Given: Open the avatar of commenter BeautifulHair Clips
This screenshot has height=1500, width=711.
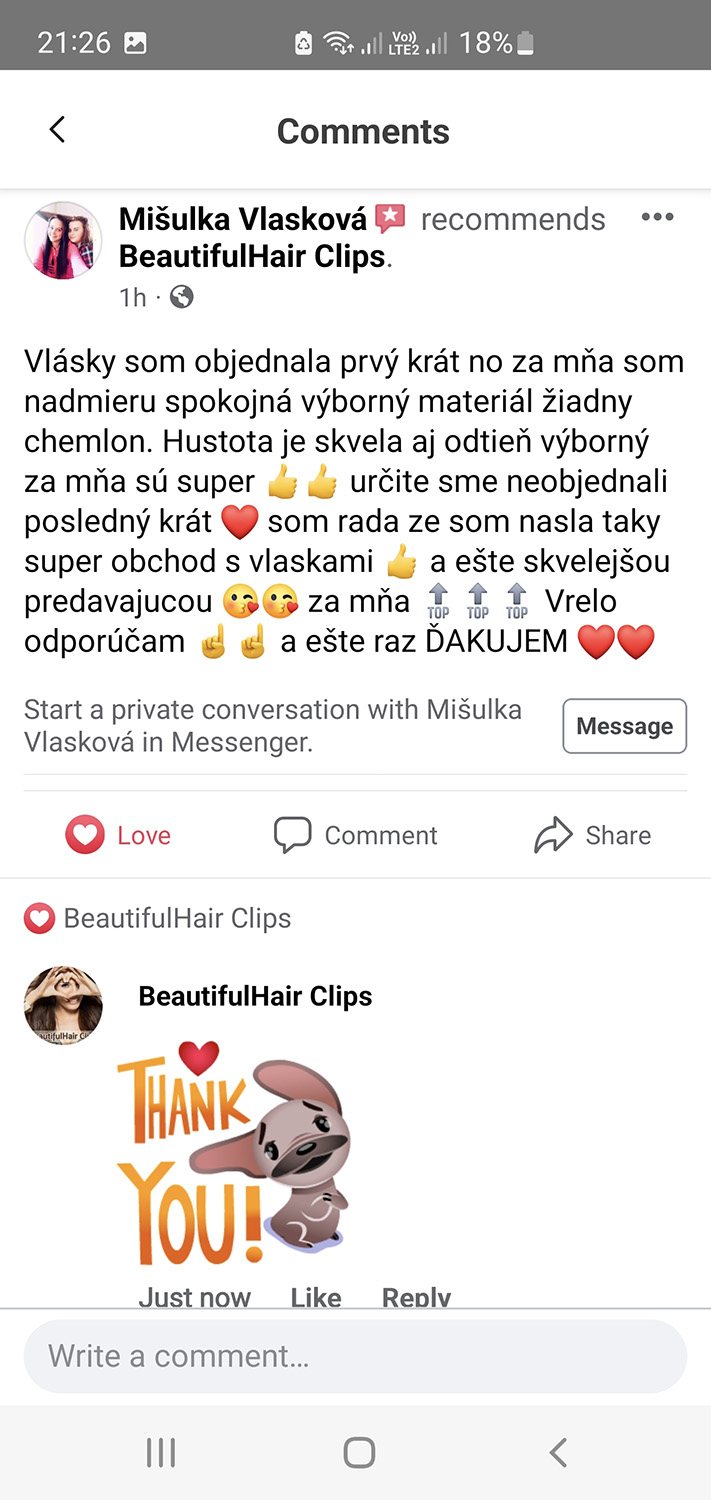Looking at the screenshot, I should 63,1005.
